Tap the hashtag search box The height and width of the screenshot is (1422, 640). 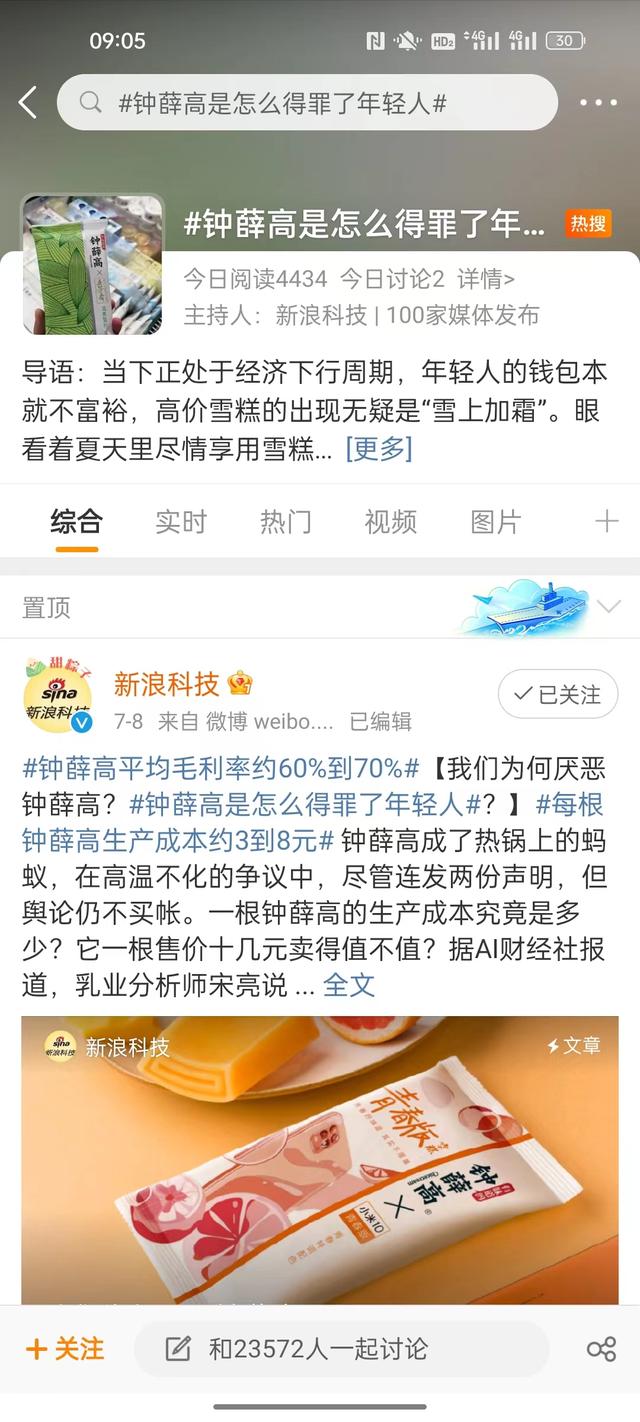(307, 102)
